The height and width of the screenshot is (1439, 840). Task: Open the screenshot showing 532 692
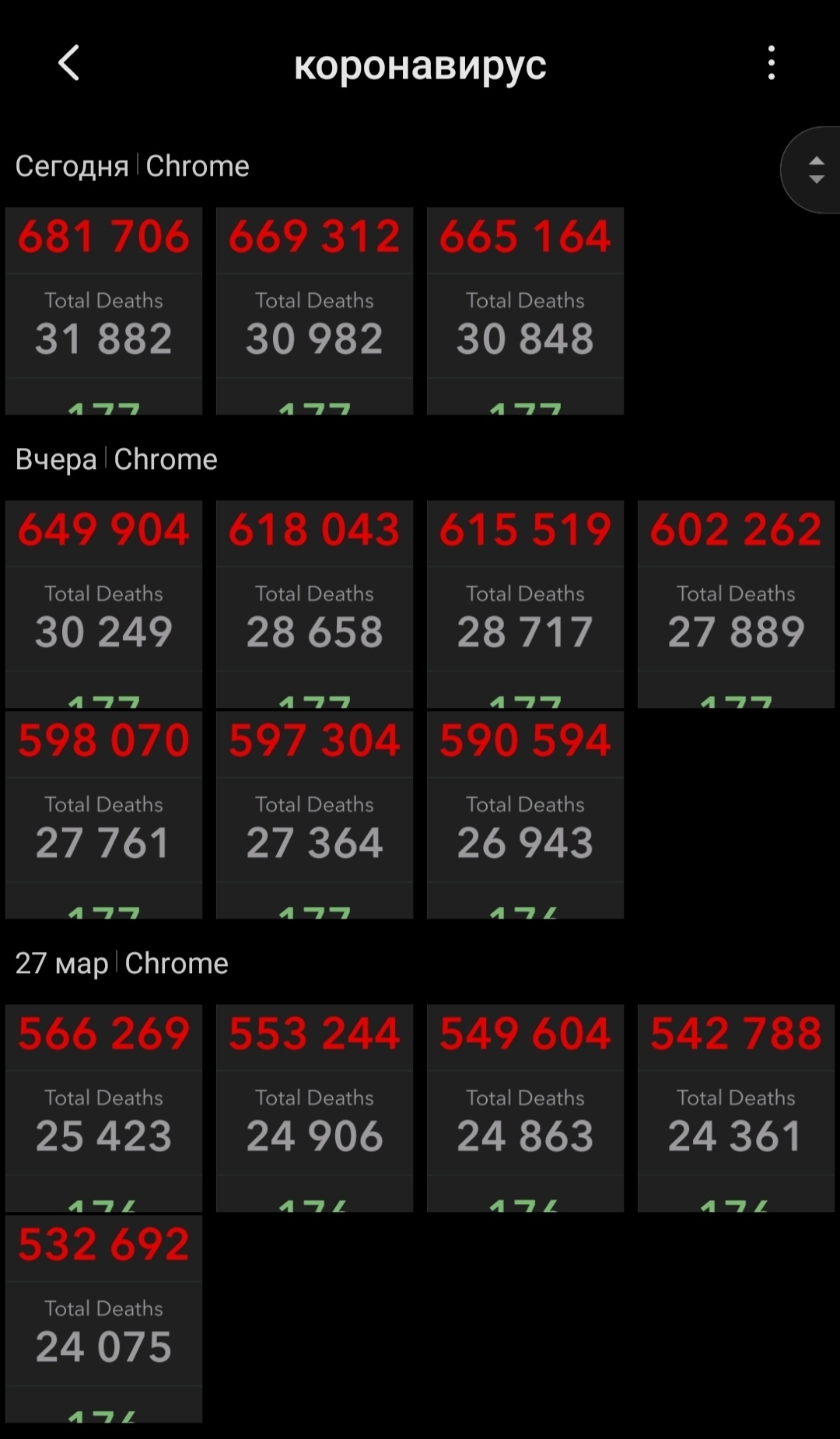click(x=103, y=1318)
